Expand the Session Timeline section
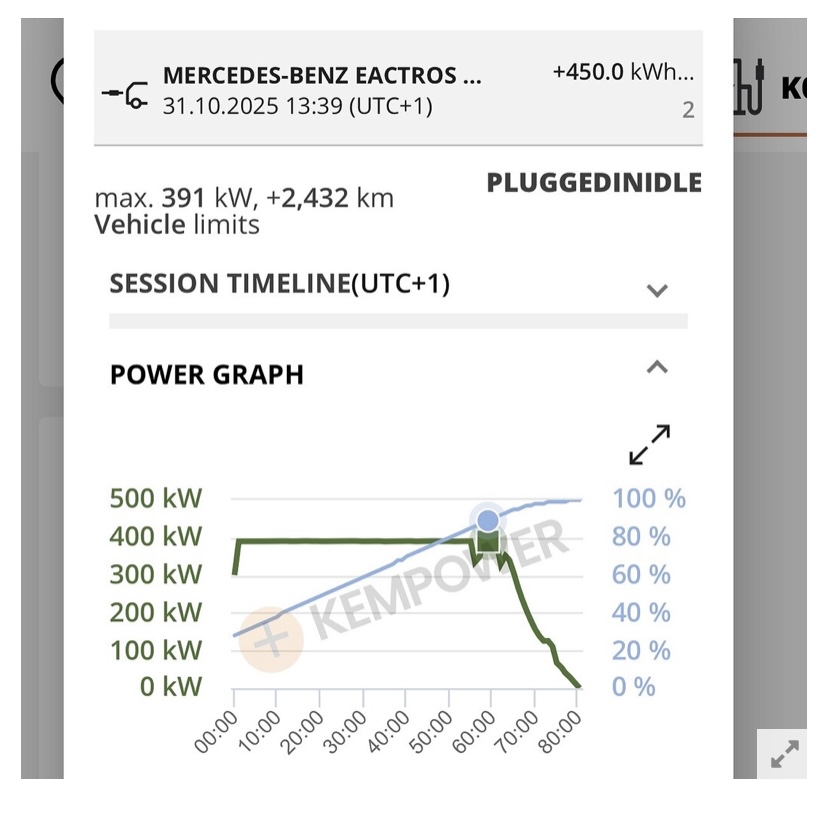Viewport: 828px width, 814px height. (656, 291)
